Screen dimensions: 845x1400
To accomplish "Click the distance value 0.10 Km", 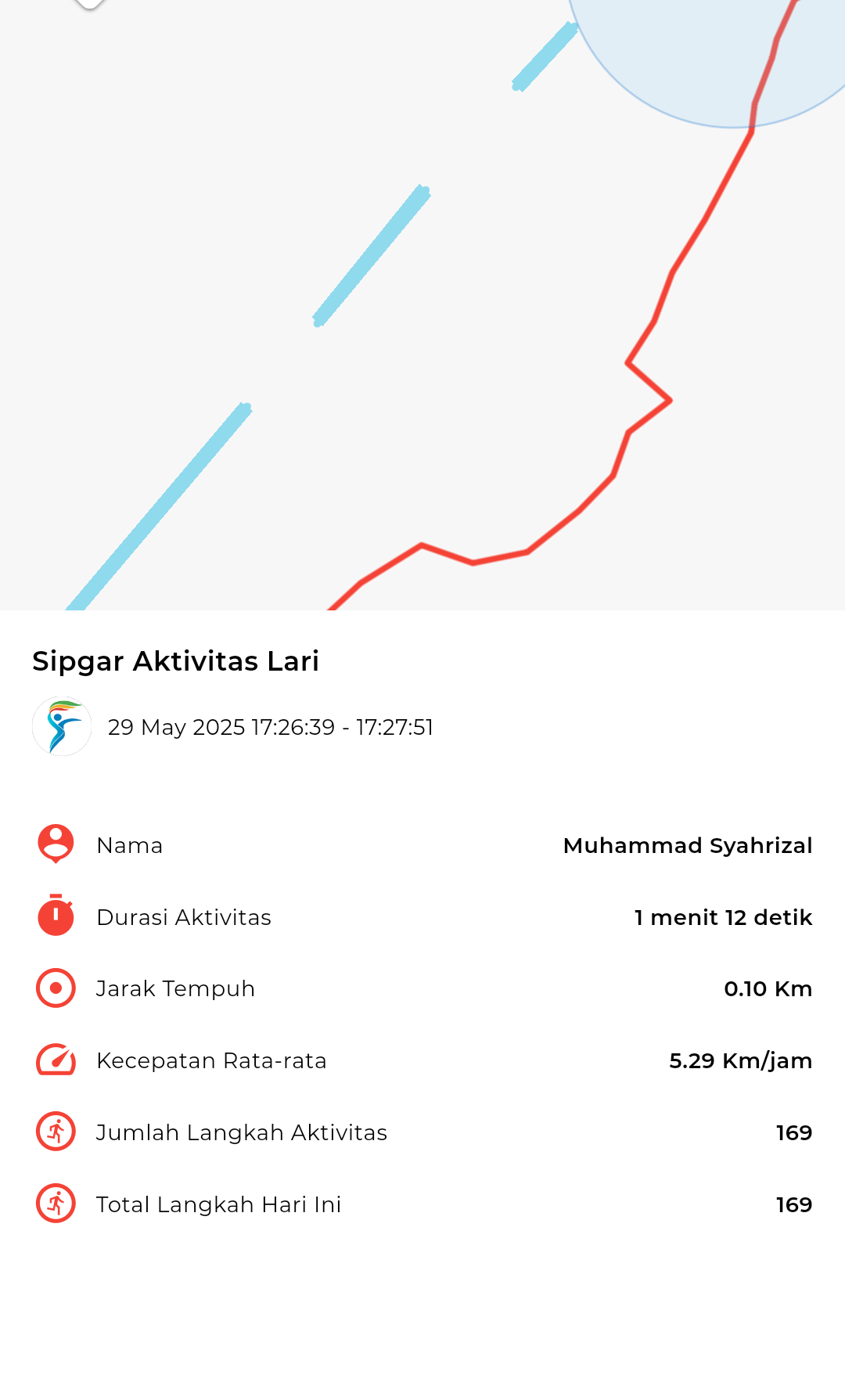I will [x=768, y=988].
